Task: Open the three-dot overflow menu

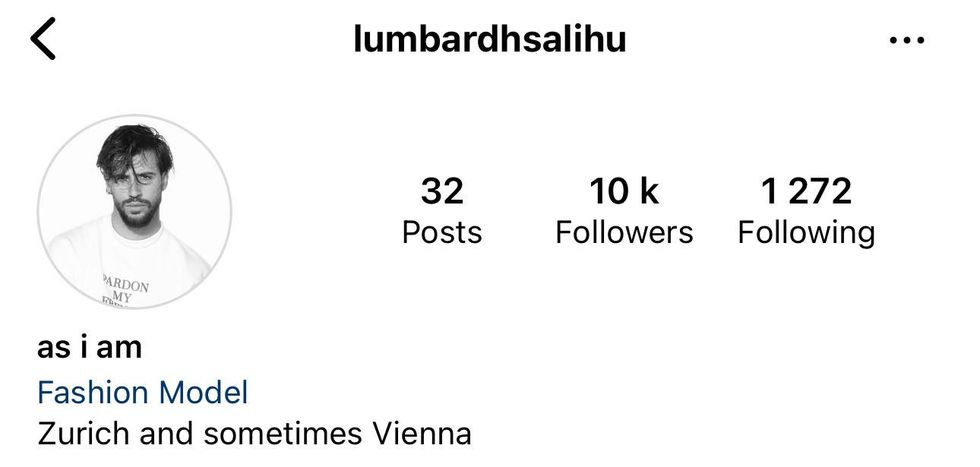Action: 906,41
